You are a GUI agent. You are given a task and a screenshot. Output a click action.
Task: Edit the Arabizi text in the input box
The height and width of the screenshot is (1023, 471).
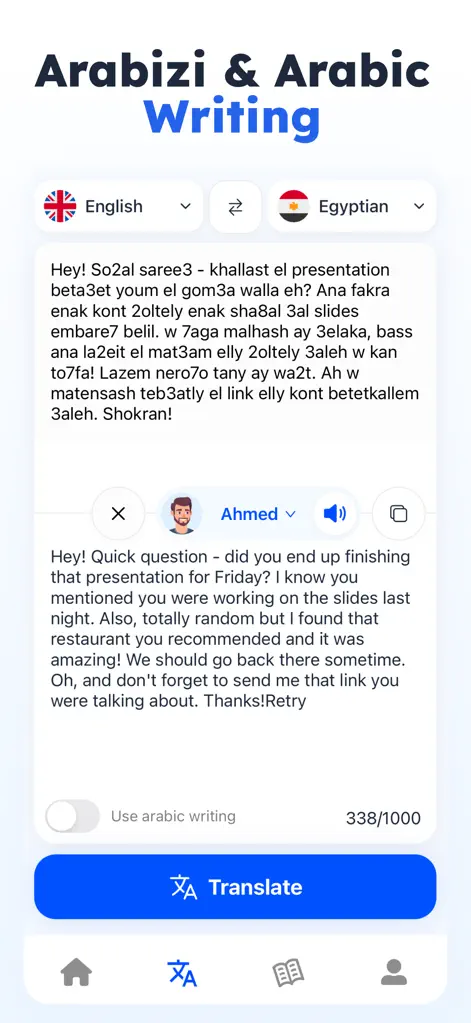235,341
